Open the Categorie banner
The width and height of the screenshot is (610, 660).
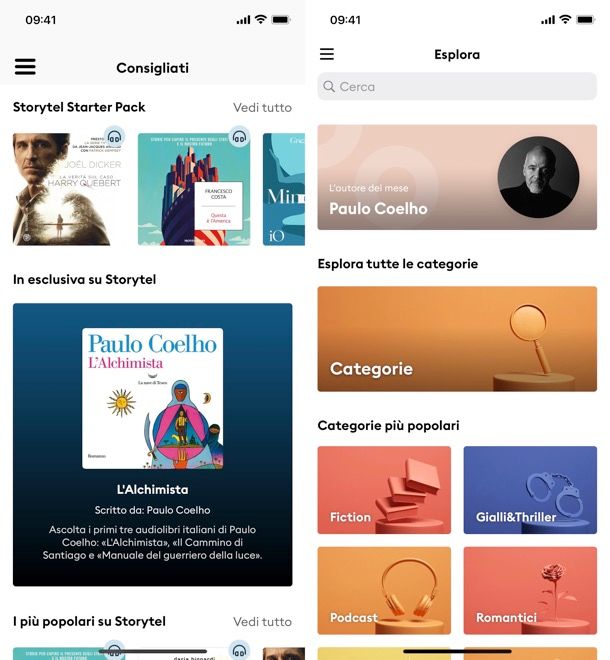[457, 339]
